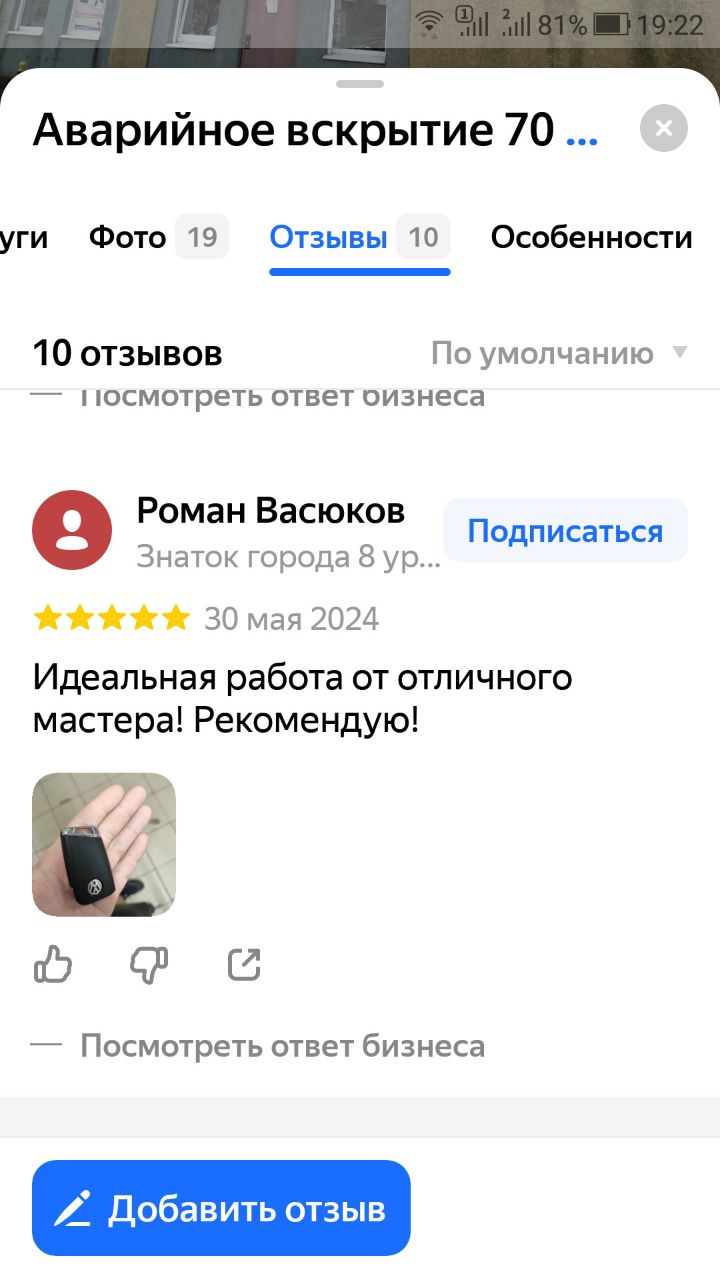The height and width of the screenshot is (1280, 720).
Task: Share Роман Васюков's review
Action: (x=244, y=965)
